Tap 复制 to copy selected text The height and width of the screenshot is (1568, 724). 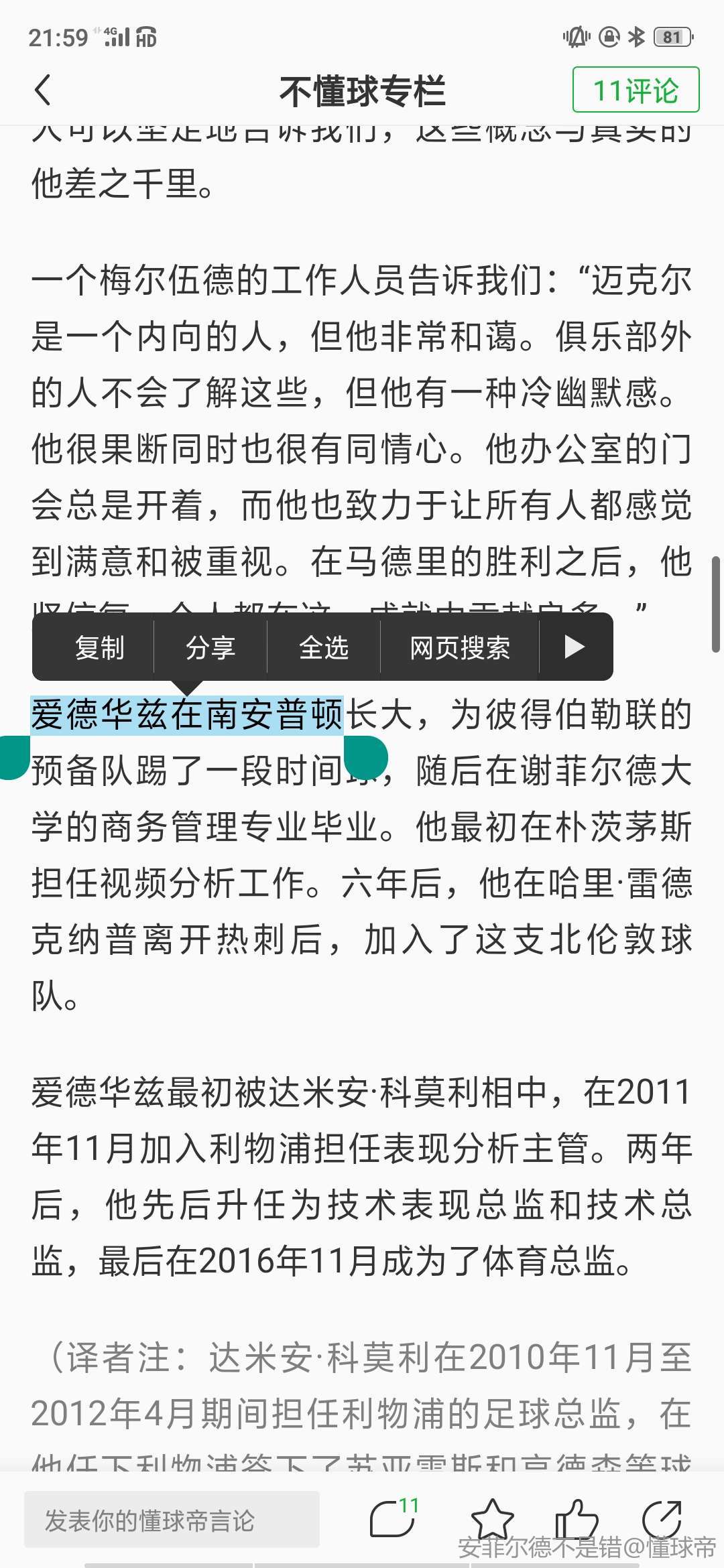[x=99, y=648]
